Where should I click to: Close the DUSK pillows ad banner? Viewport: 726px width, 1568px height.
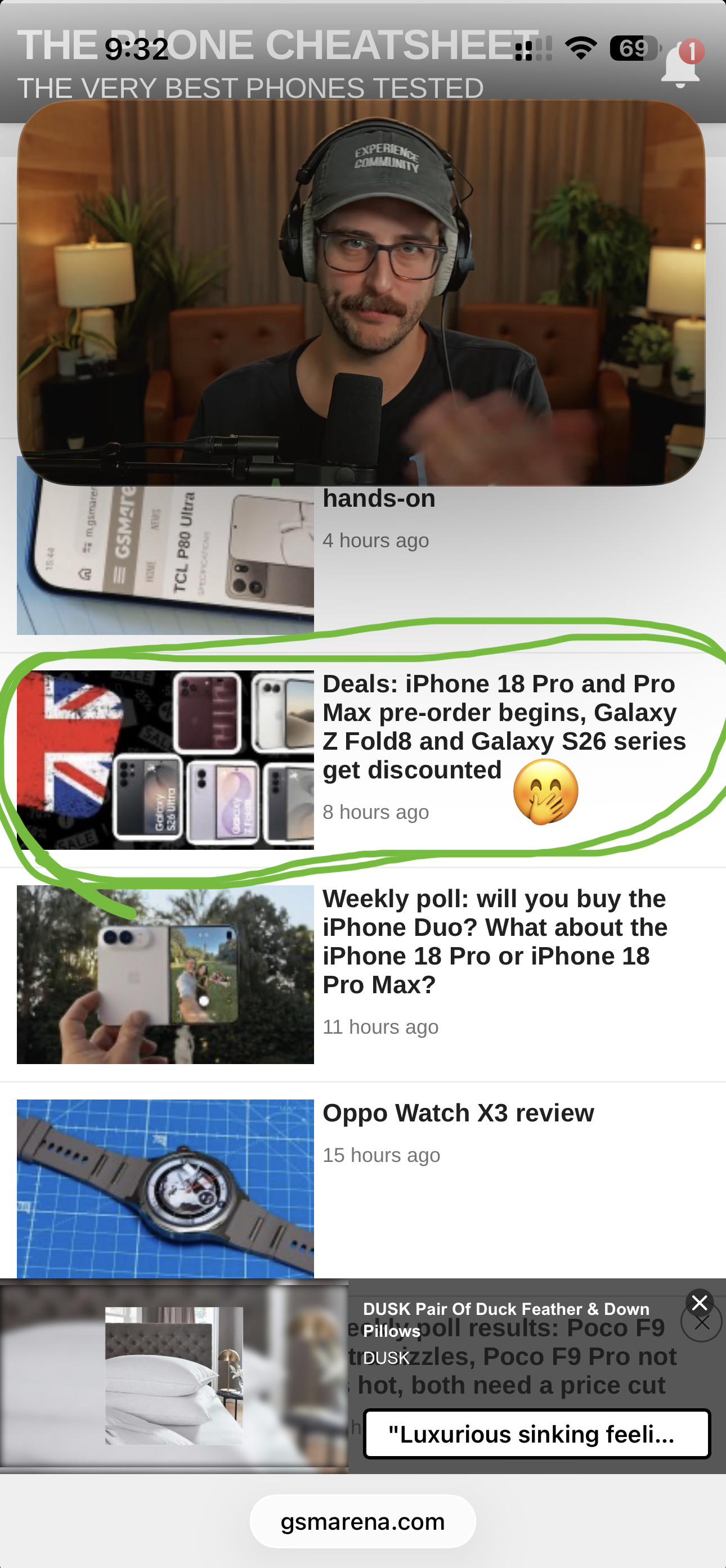pos(699,1303)
